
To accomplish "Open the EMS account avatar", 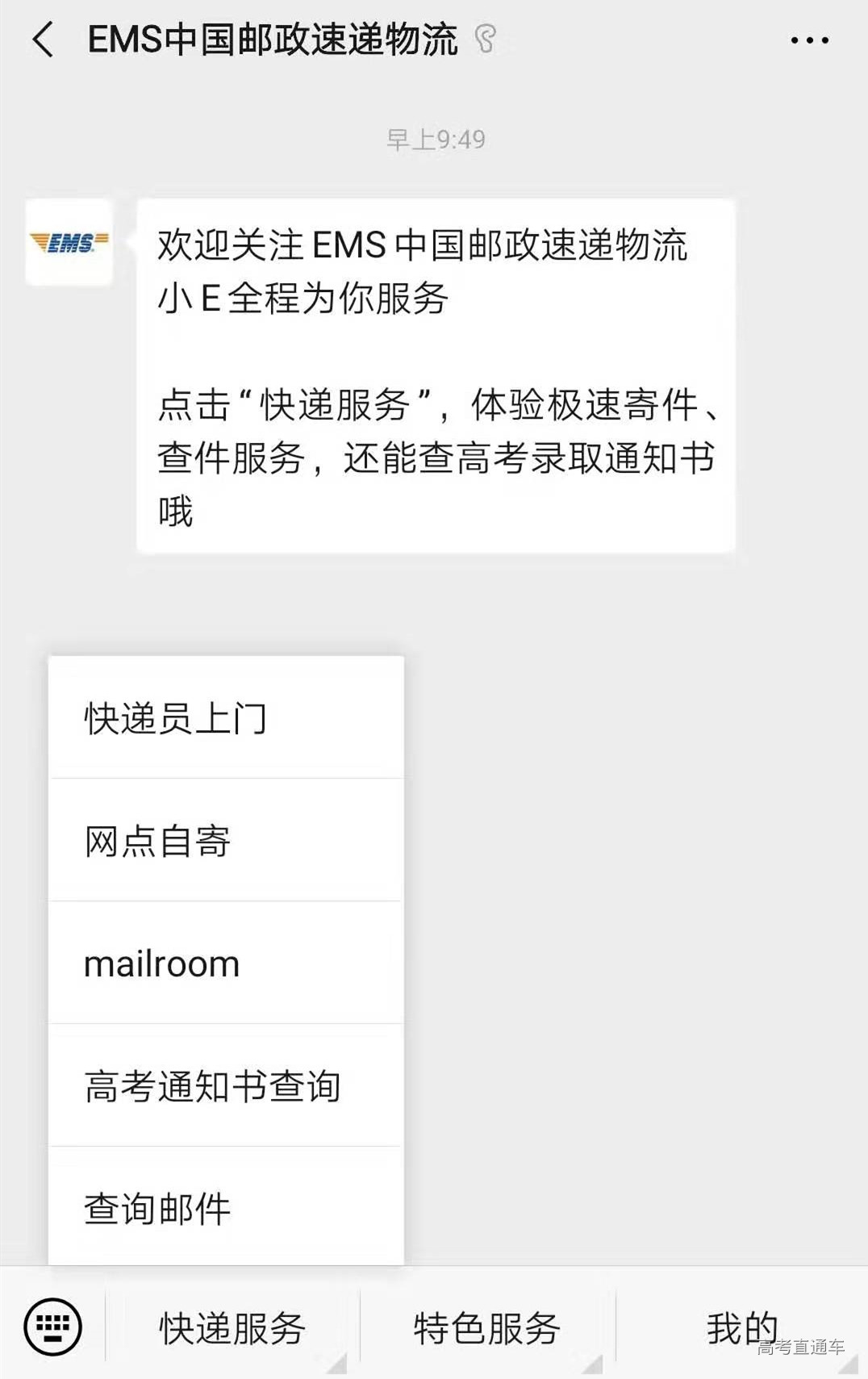I will (x=69, y=242).
